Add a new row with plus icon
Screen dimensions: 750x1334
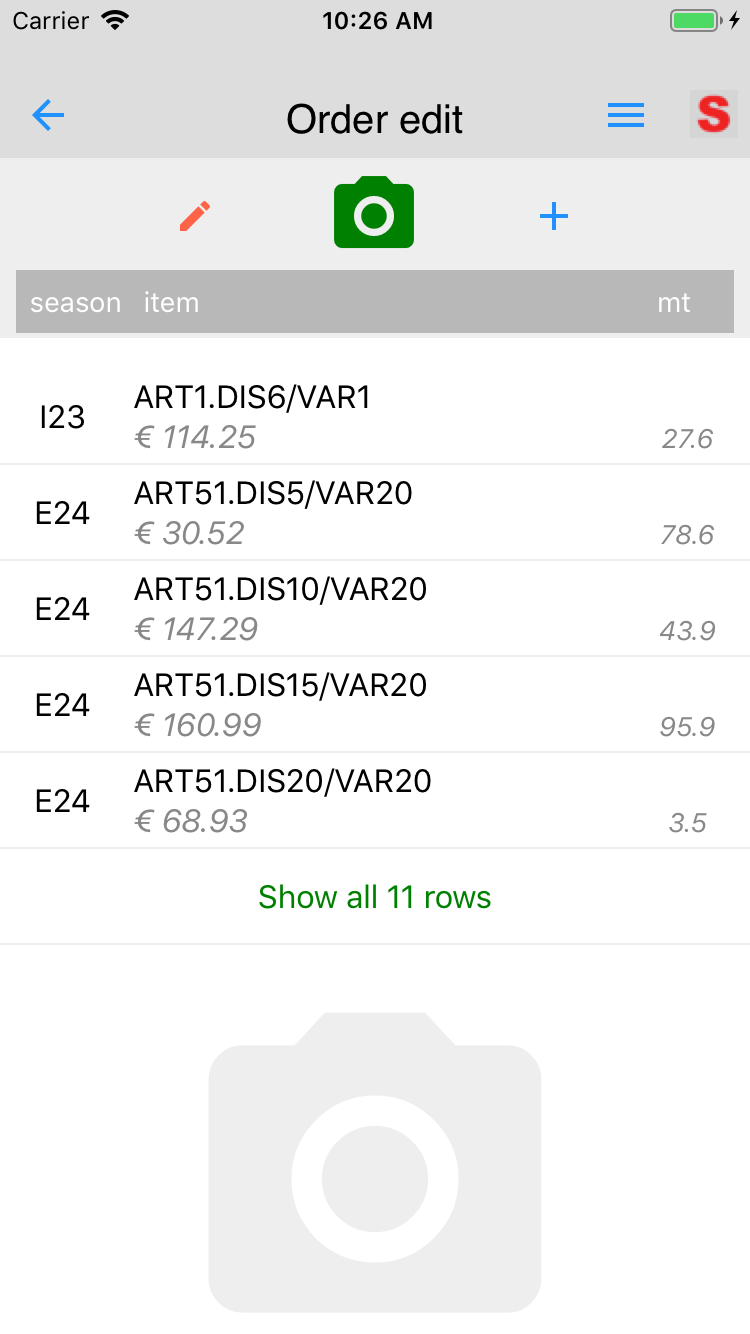pos(554,216)
